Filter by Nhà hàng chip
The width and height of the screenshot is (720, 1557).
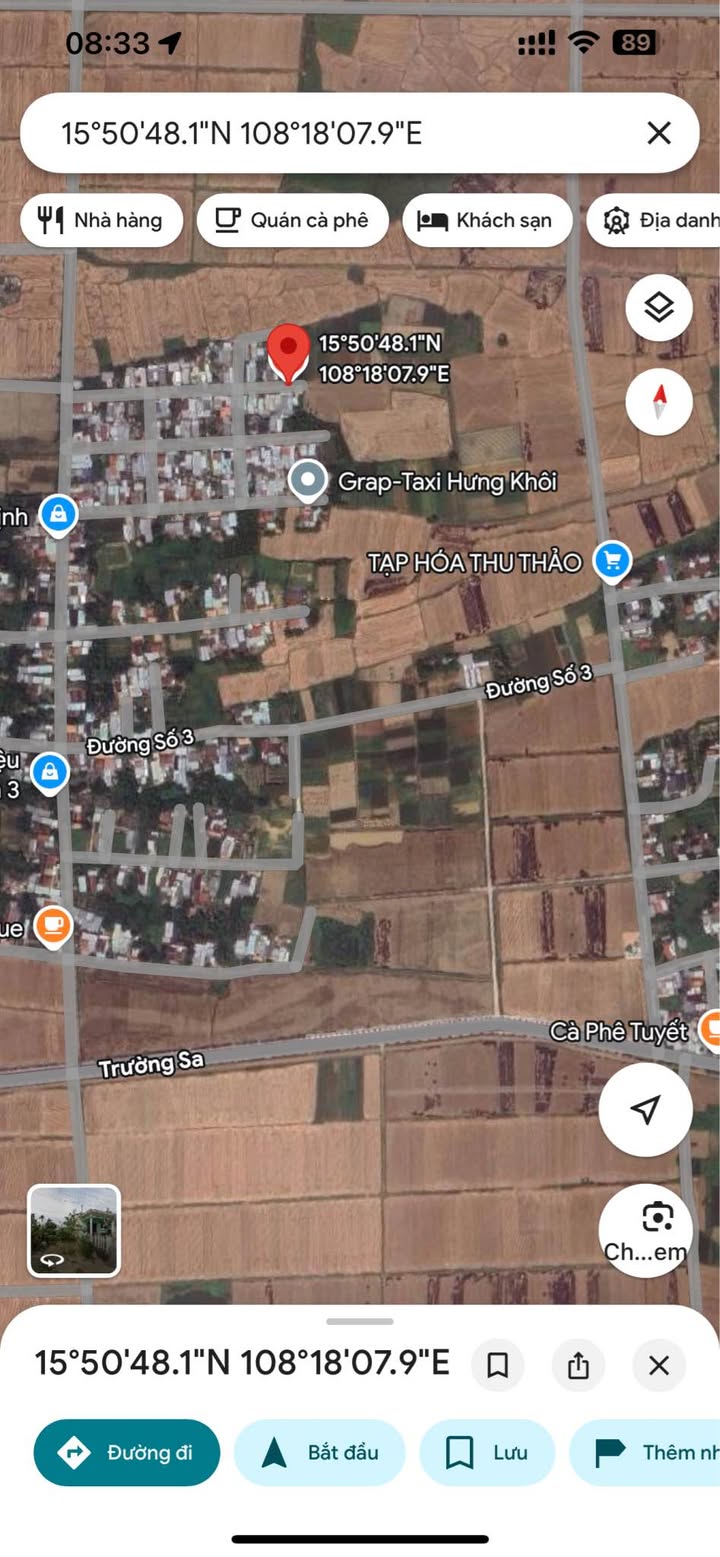[x=101, y=220]
